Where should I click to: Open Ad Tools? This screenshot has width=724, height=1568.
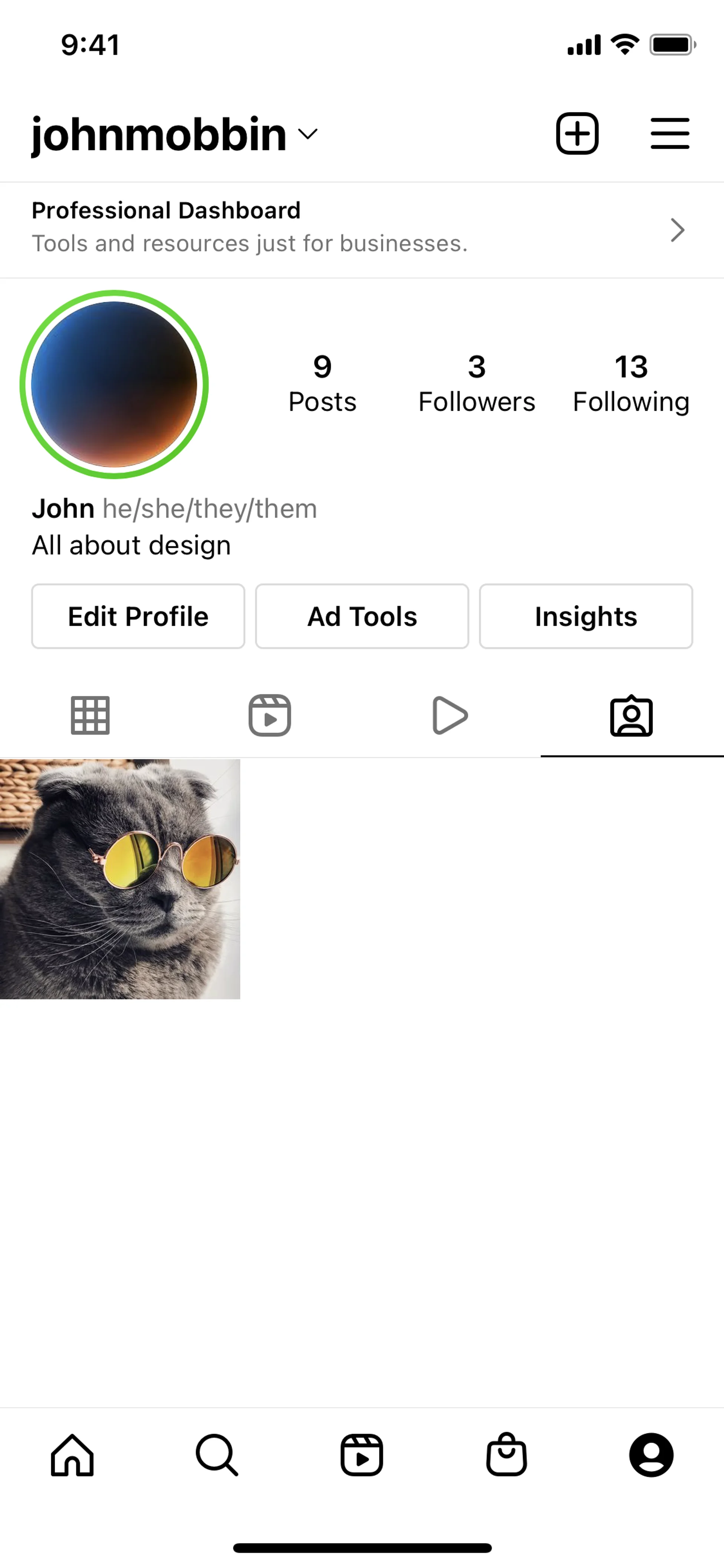click(x=362, y=616)
